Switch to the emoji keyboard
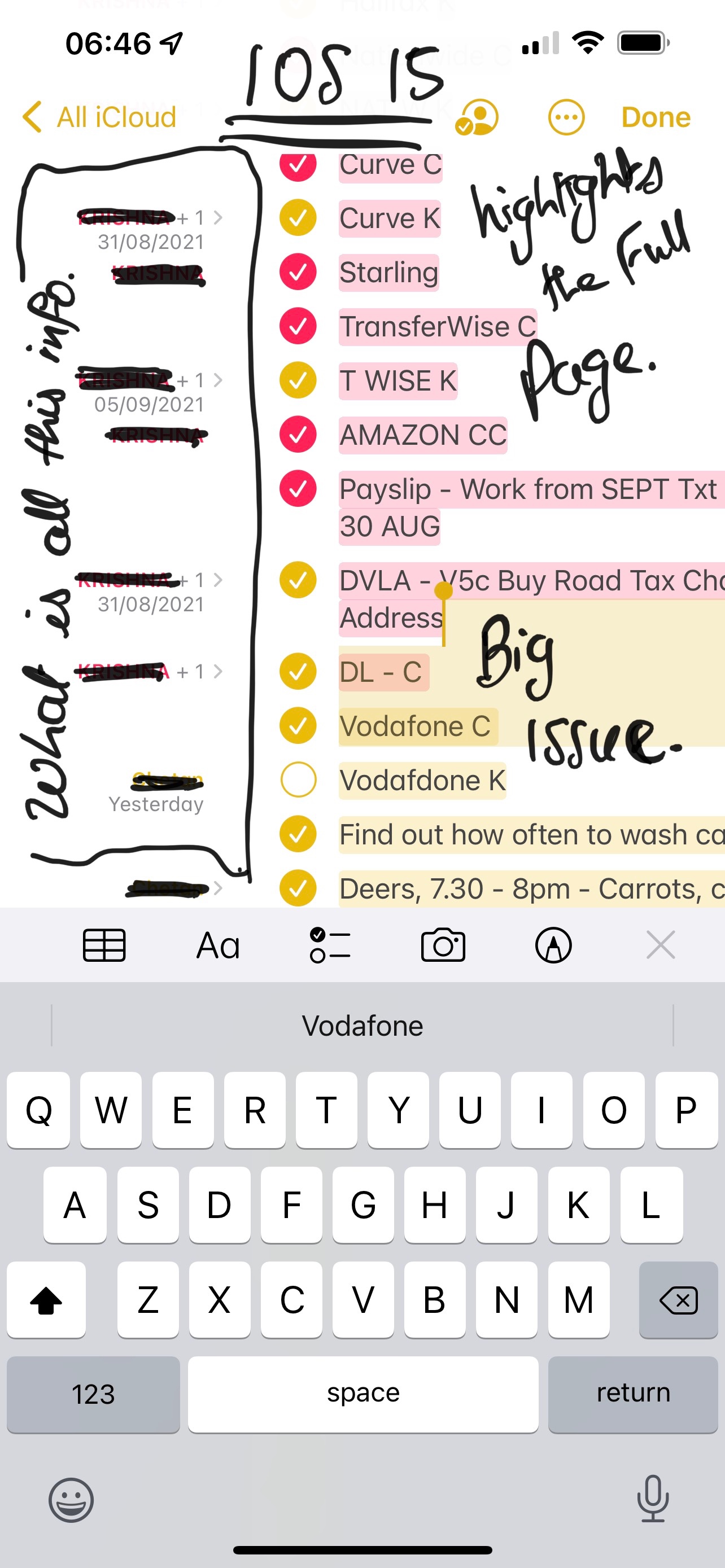Screen dimensions: 725x1568 (71, 1500)
